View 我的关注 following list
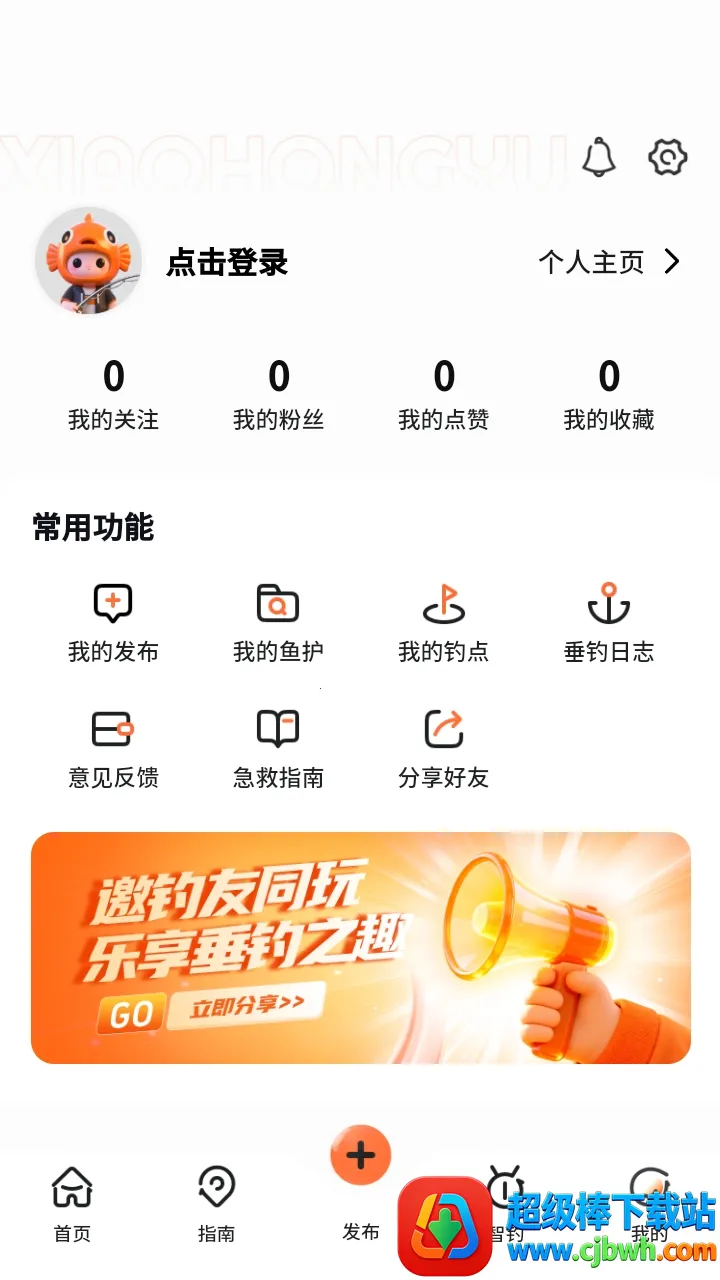The height and width of the screenshot is (1280, 720). click(x=113, y=394)
